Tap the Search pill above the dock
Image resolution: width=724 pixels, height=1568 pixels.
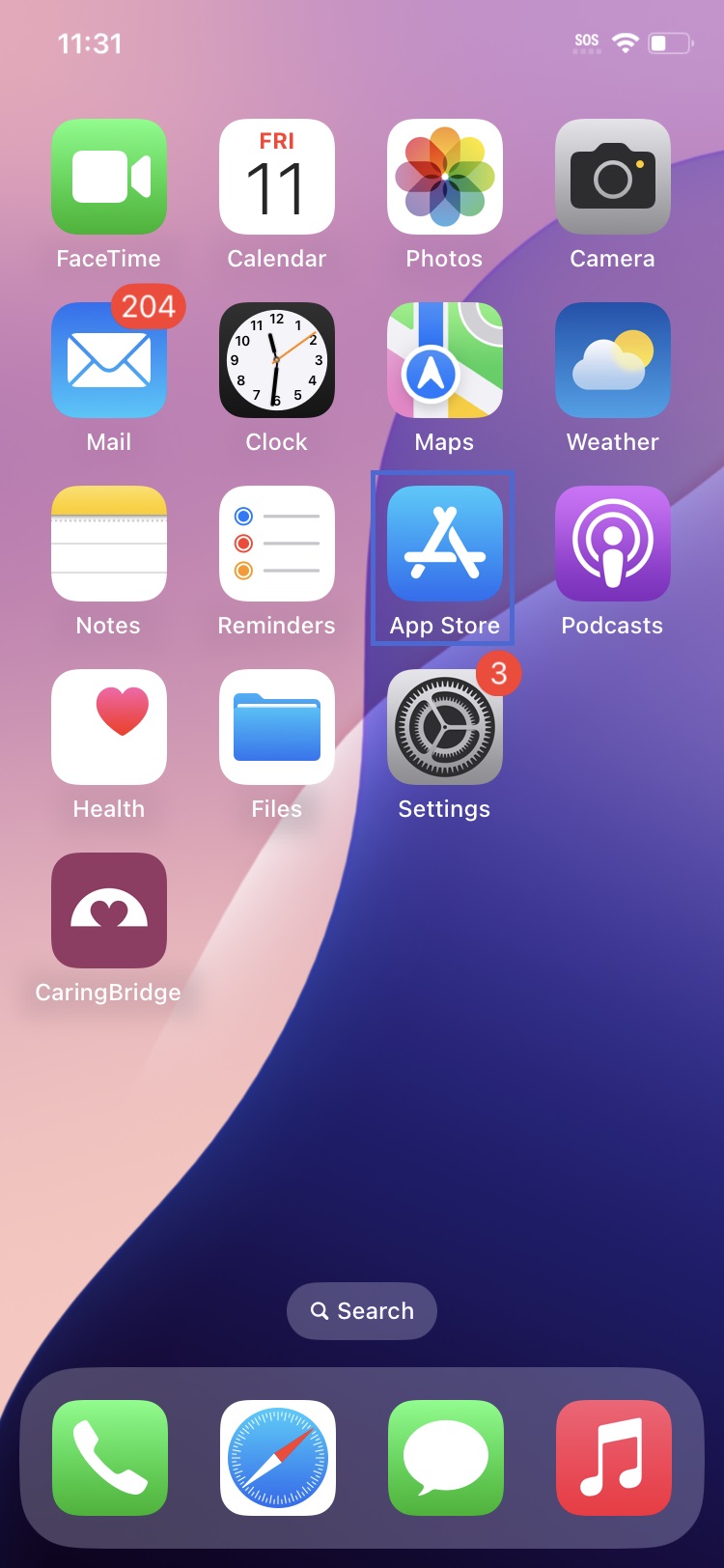point(361,1310)
